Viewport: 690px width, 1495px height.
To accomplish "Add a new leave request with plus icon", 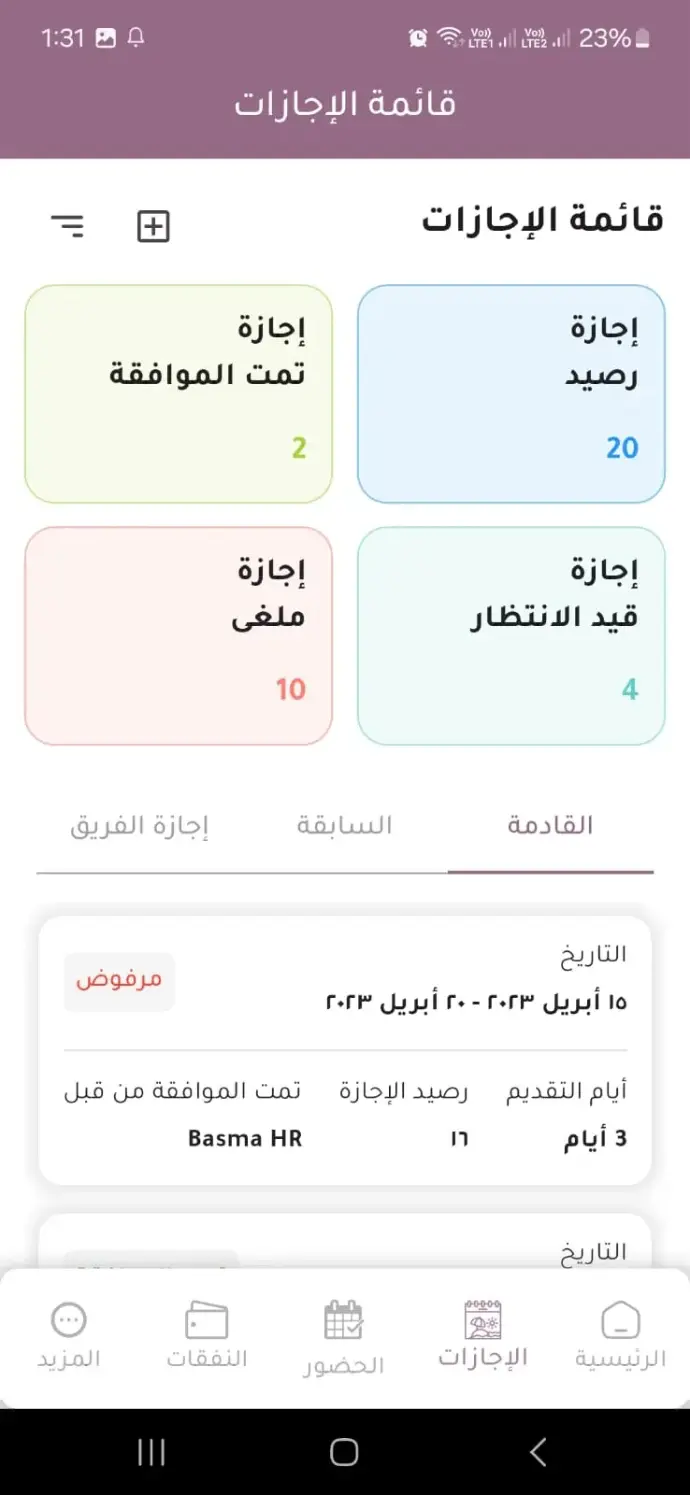I will [153, 227].
